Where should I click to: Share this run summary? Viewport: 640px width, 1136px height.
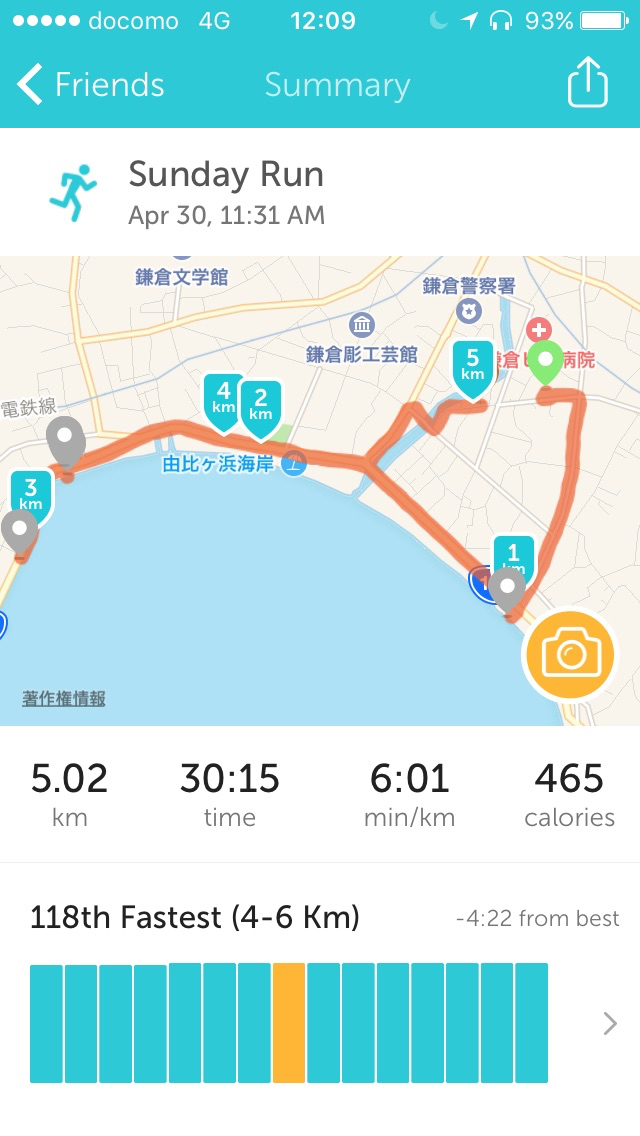coord(588,83)
